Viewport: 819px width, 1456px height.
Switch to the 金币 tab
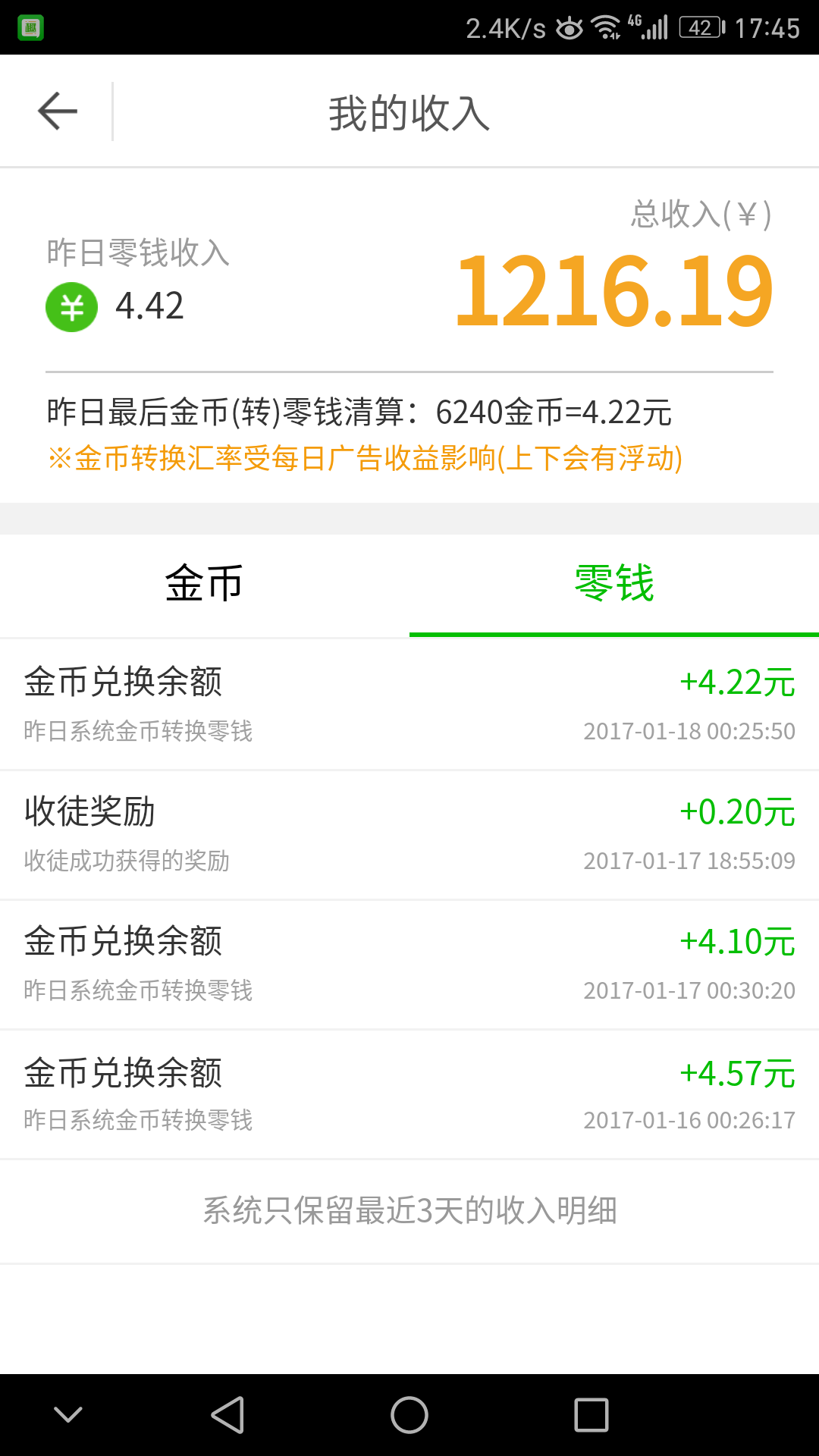click(x=204, y=584)
